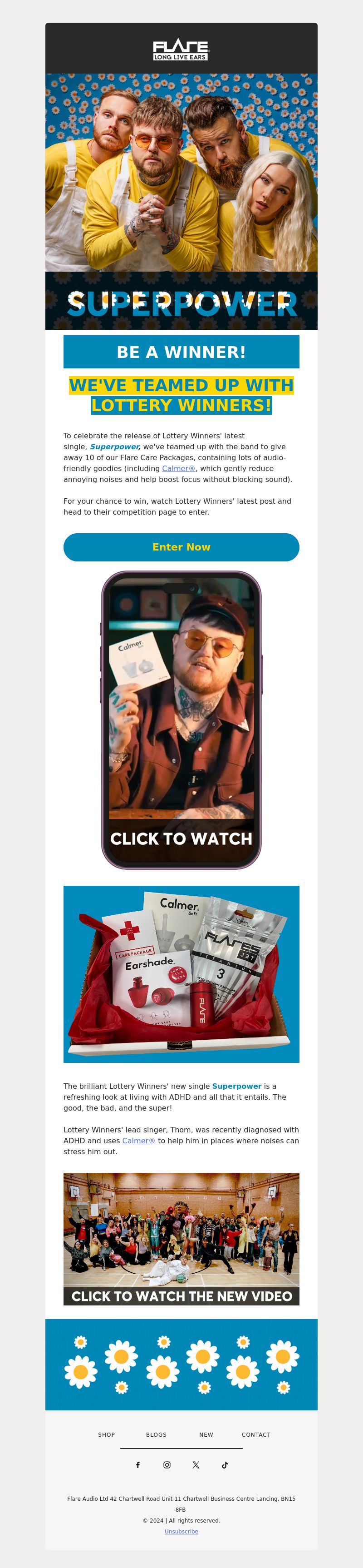363x1568 pixels.
Task: Open the Calmer® link in the intro paragraph
Action: [178, 468]
